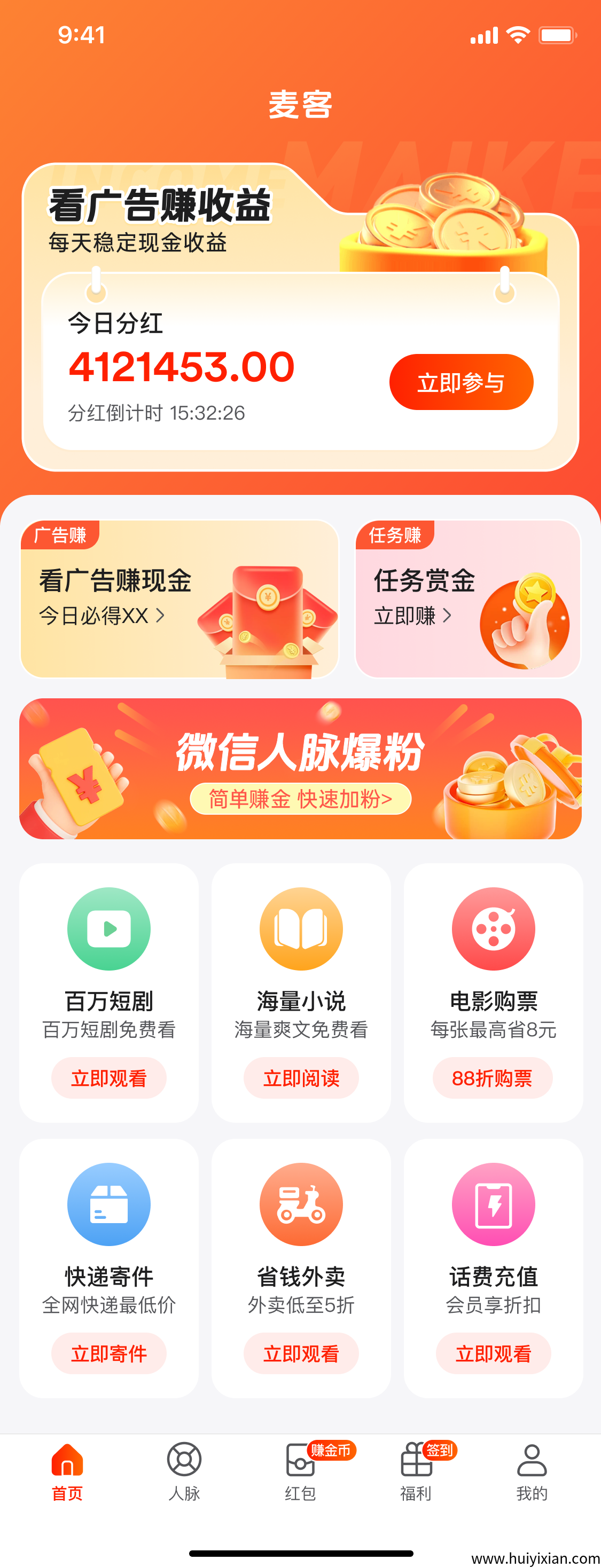Switch to the 首页 tab
The width and height of the screenshot is (601, 1568).
pyautogui.click(x=67, y=1472)
